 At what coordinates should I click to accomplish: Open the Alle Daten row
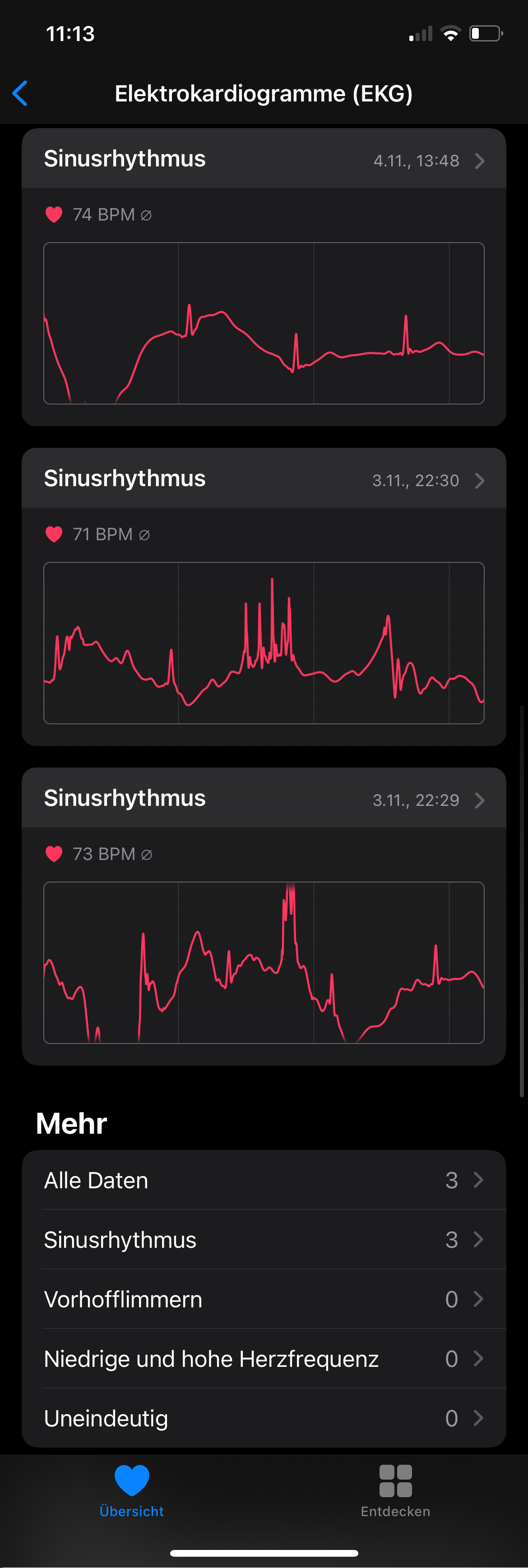pyautogui.click(x=264, y=1180)
